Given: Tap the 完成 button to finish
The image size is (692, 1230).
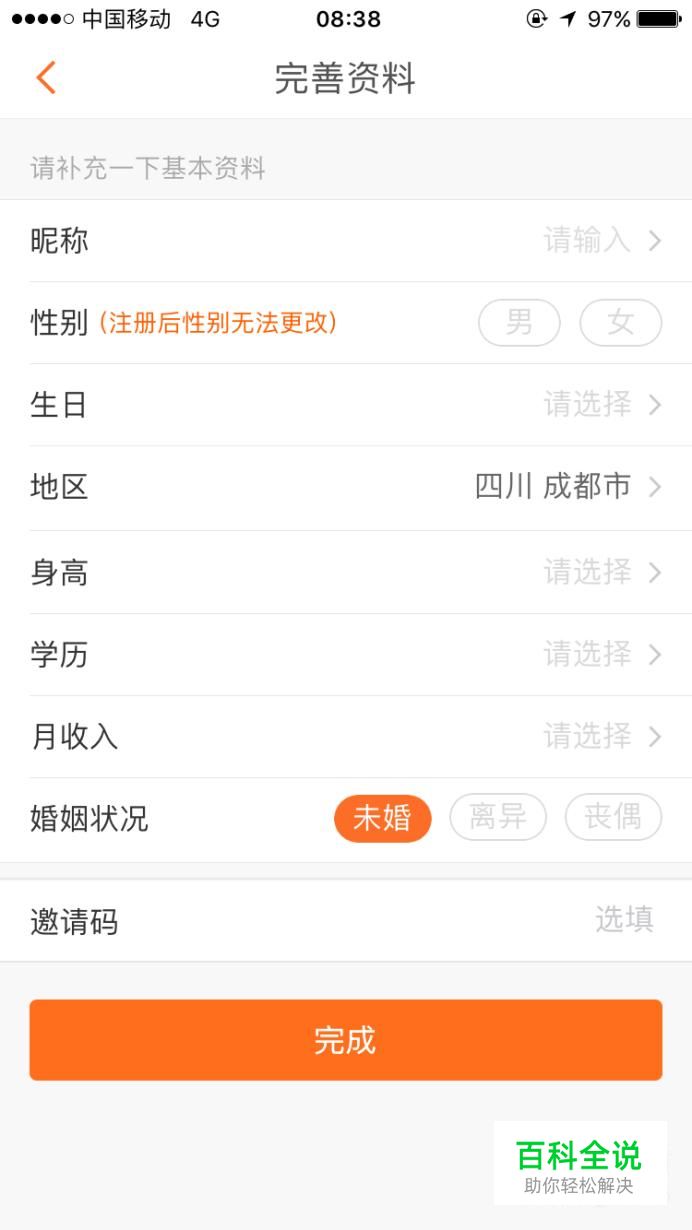Looking at the screenshot, I should tap(346, 1040).
